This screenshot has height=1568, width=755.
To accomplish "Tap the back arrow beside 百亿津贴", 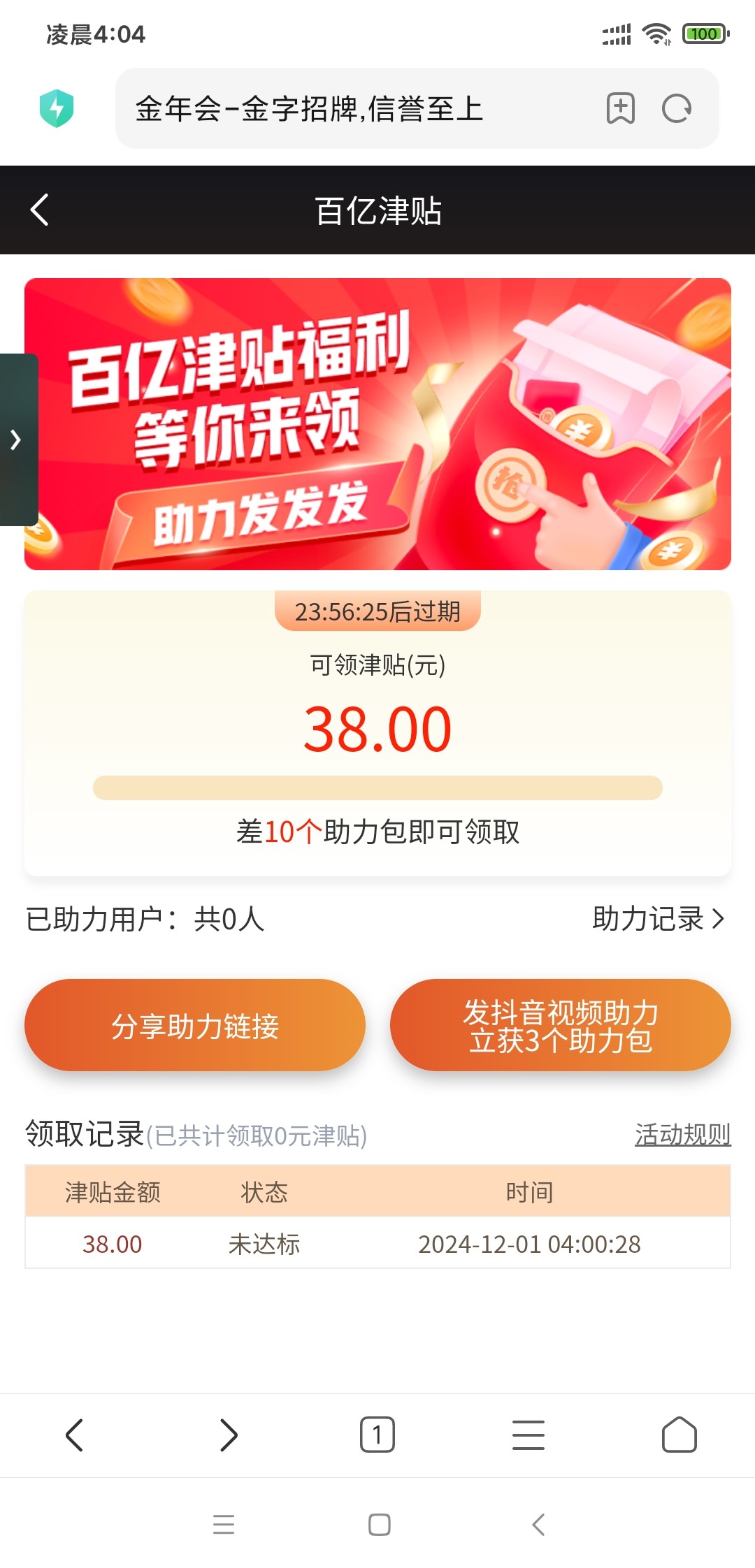I will [40, 210].
